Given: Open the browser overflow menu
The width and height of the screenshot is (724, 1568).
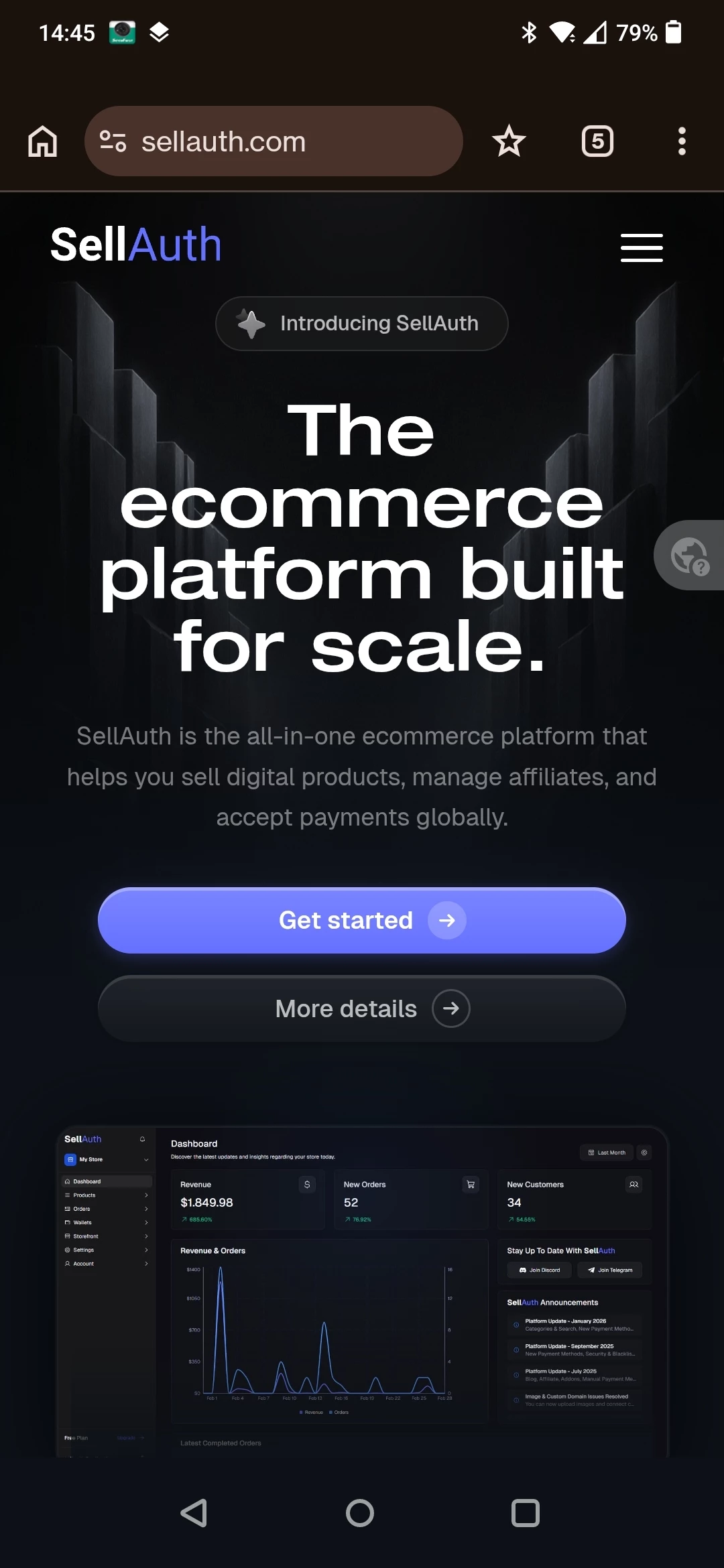Looking at the screenshot, I should [682, 141].
